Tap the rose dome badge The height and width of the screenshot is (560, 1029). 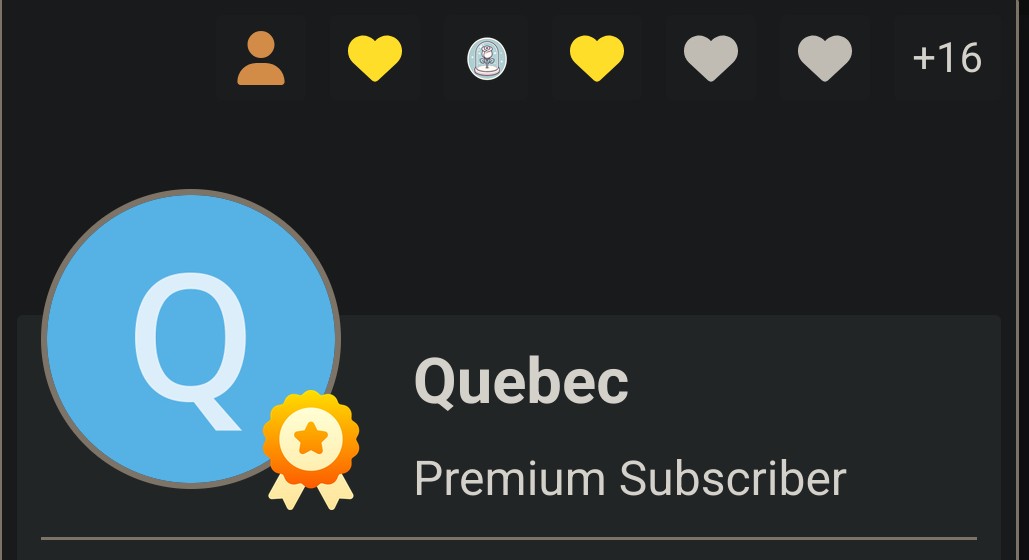[487, 58]
